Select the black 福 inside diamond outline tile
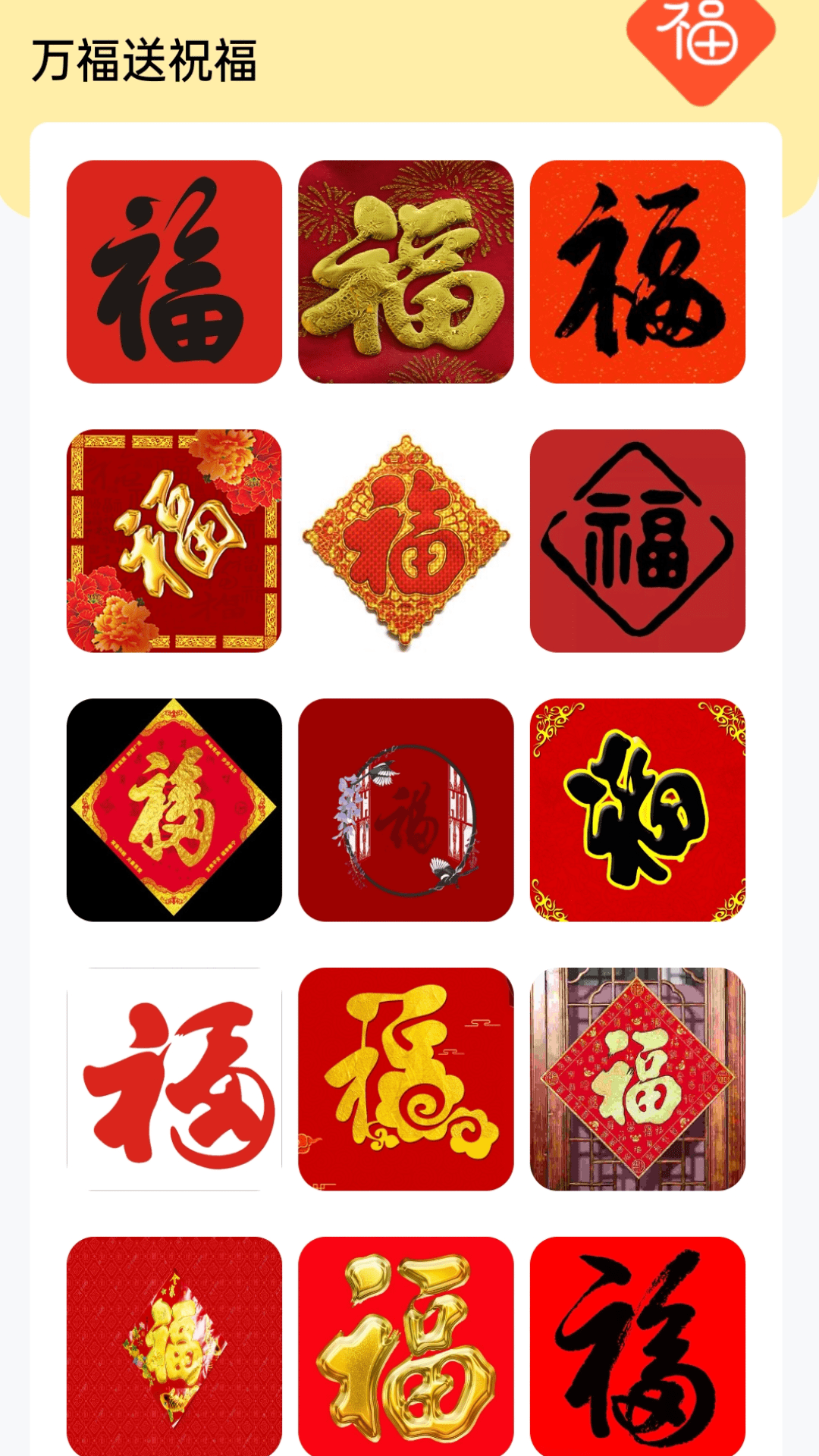This screenshot has height=1456, width=819. (x=638, y=541)
